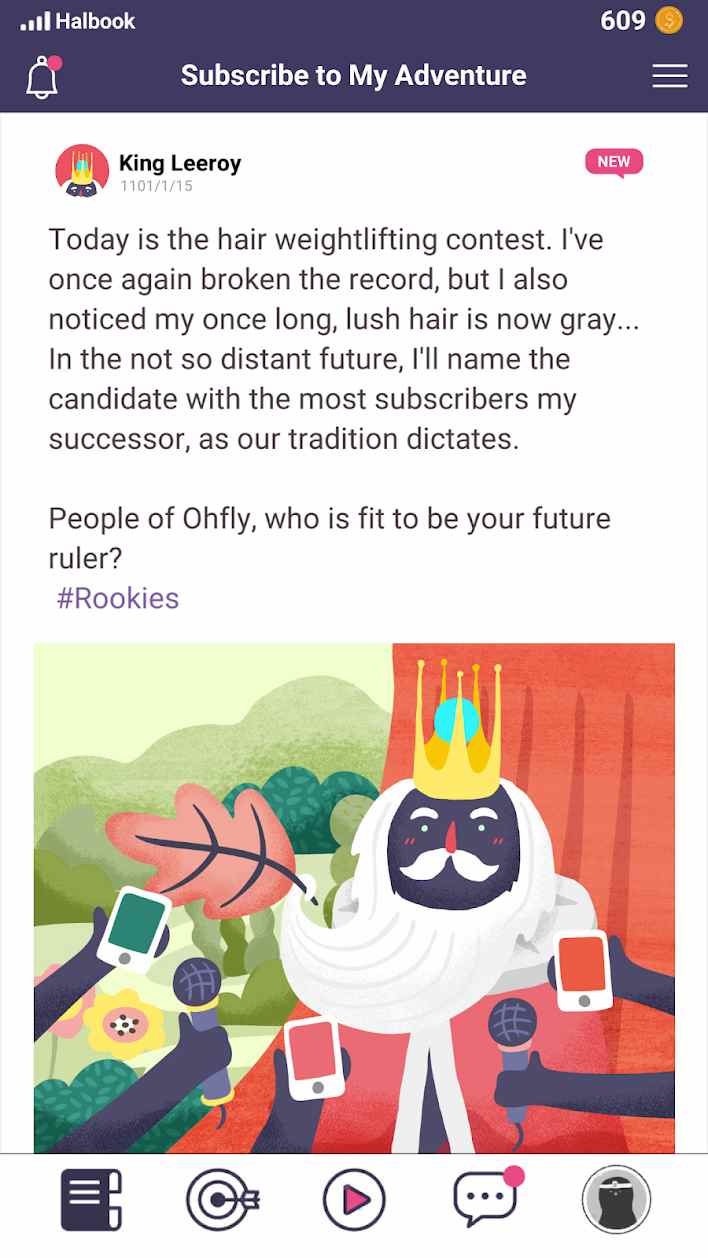Open the notifications bell
The width and height of the screenshot is (708, 1258).
click(x=42, y=77)
